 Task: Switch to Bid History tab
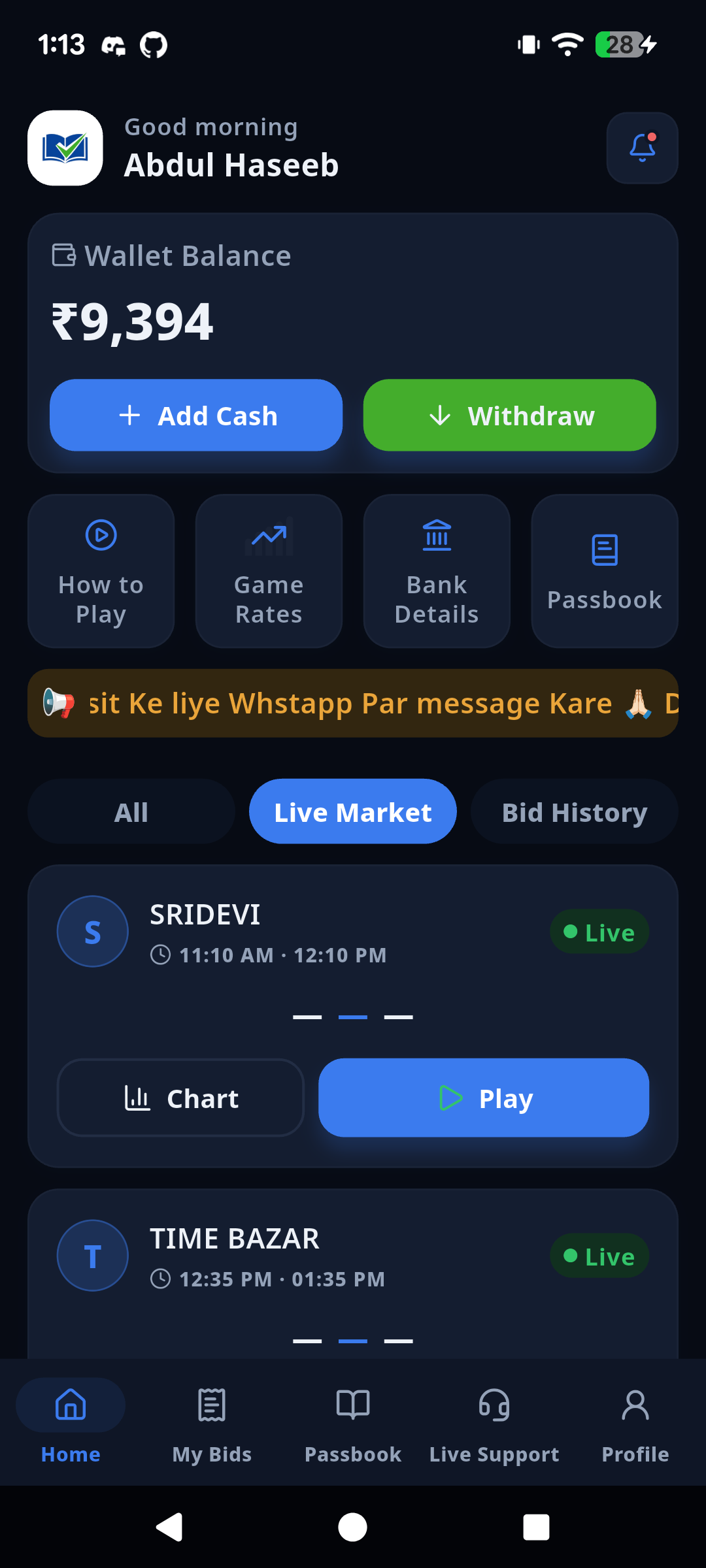click(x=575, y=811)
